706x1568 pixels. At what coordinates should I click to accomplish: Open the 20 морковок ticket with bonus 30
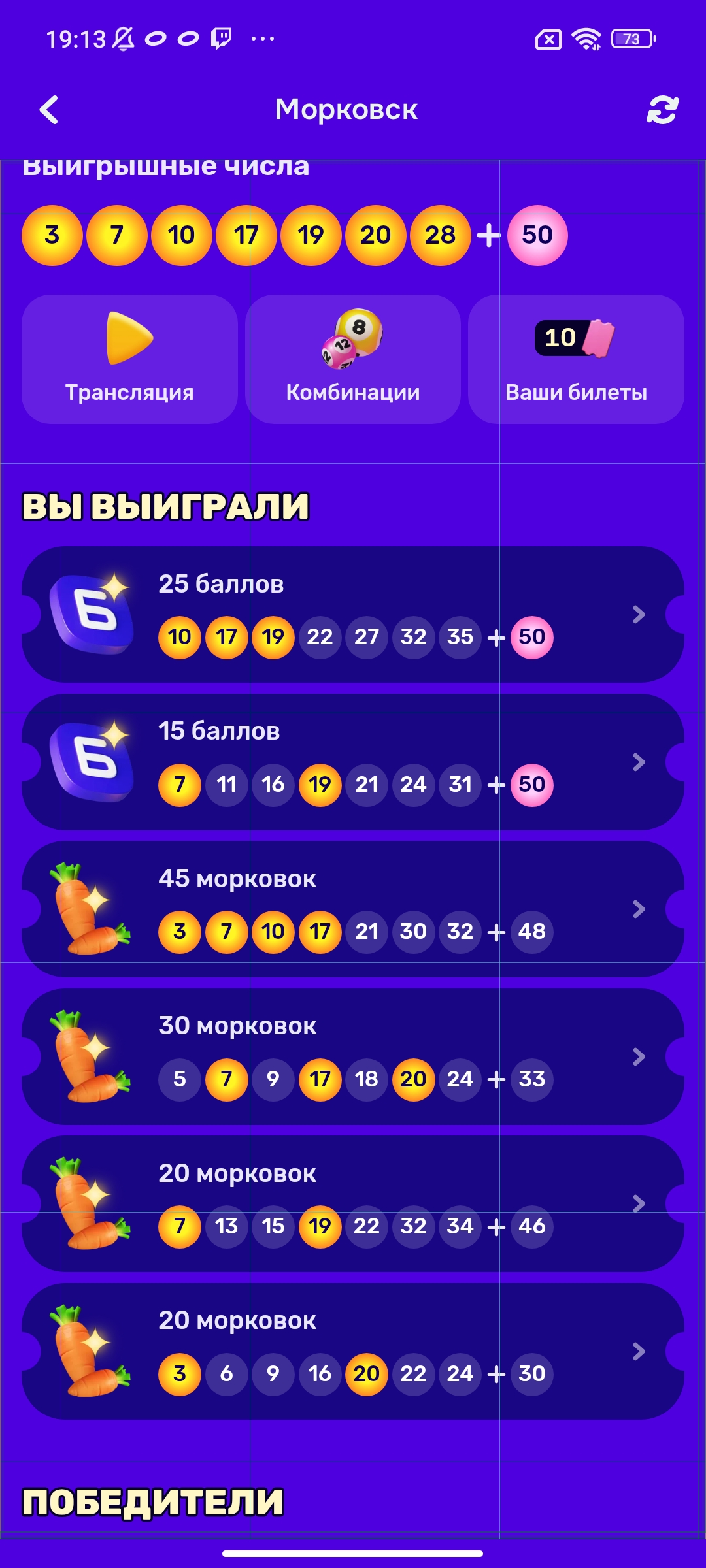(353, 1351)
